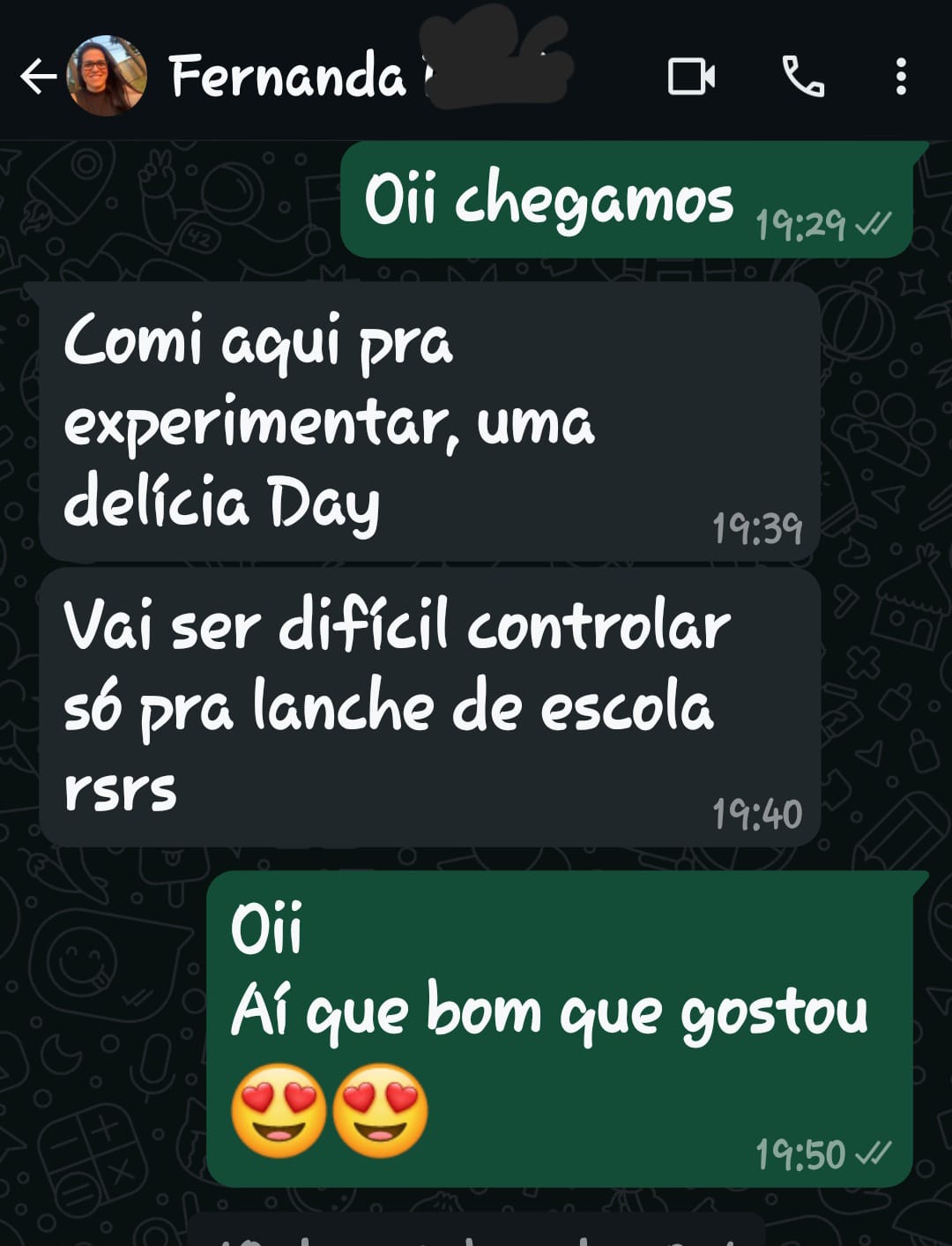Image resolution: width=952 pixels, height=1246 pixels.
Task: Open the chat's profile picture
Action: 107,77
